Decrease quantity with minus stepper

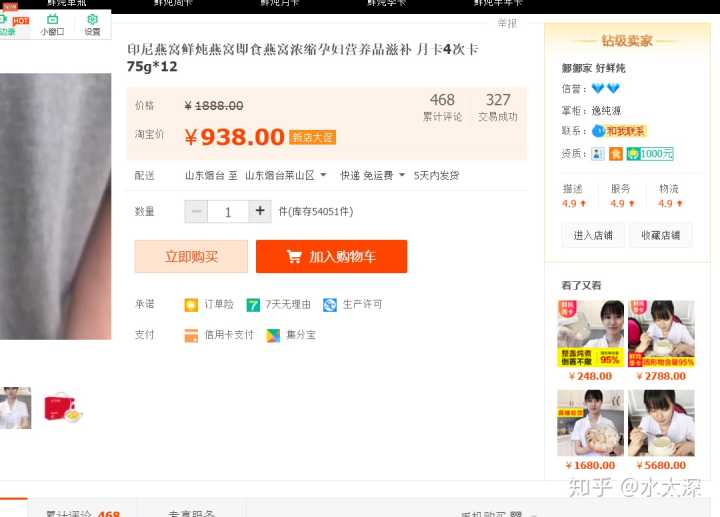coord(197,211)
